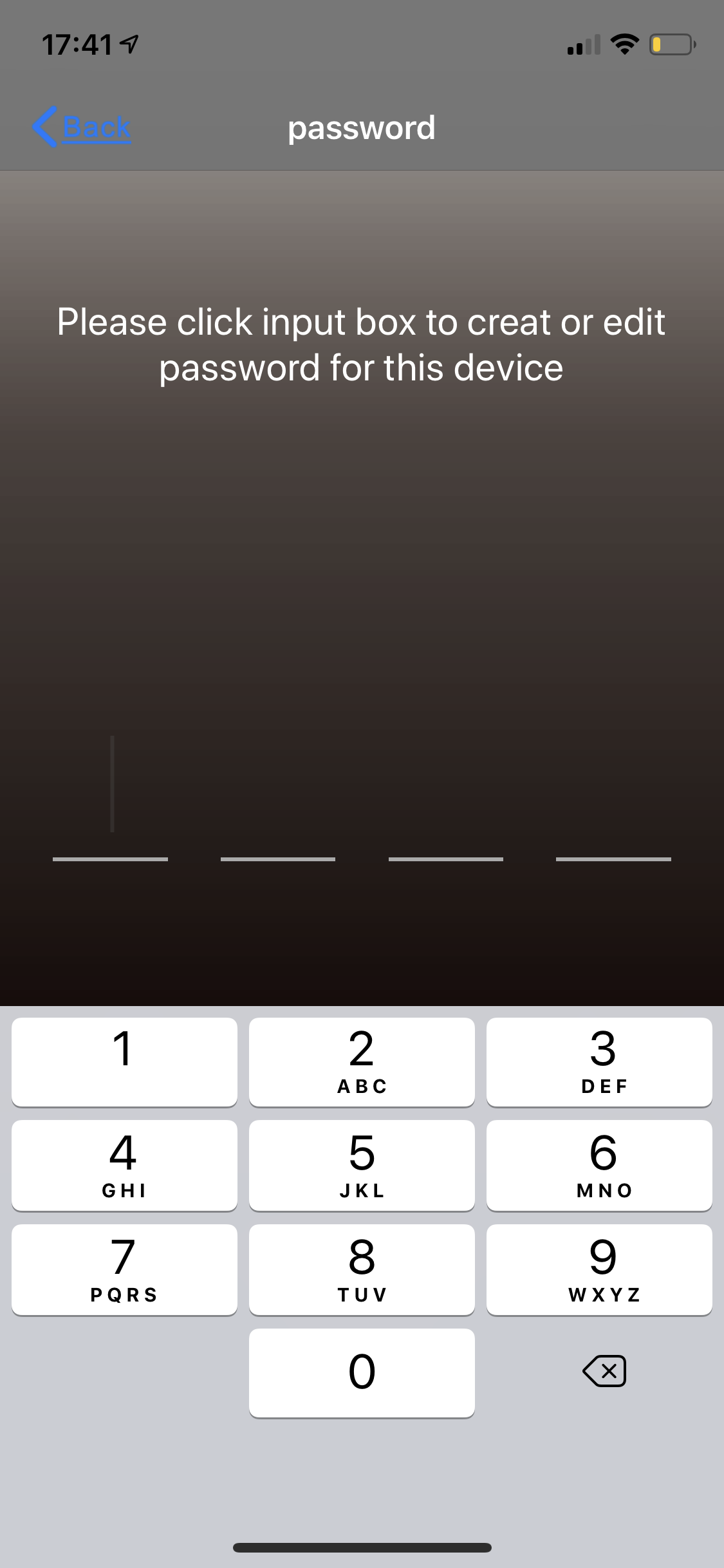
Task: Delete the last digit with backspace
Action: tap(604, 1371)
